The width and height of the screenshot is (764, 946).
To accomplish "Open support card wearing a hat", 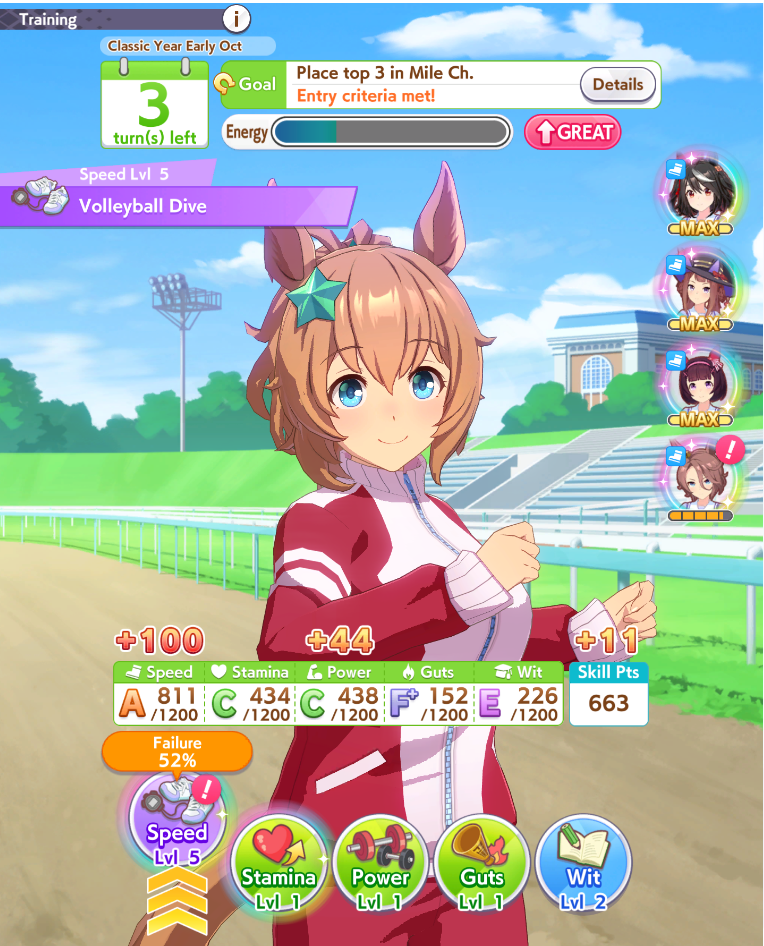I will pyautogui.click(x=699, y=287).
